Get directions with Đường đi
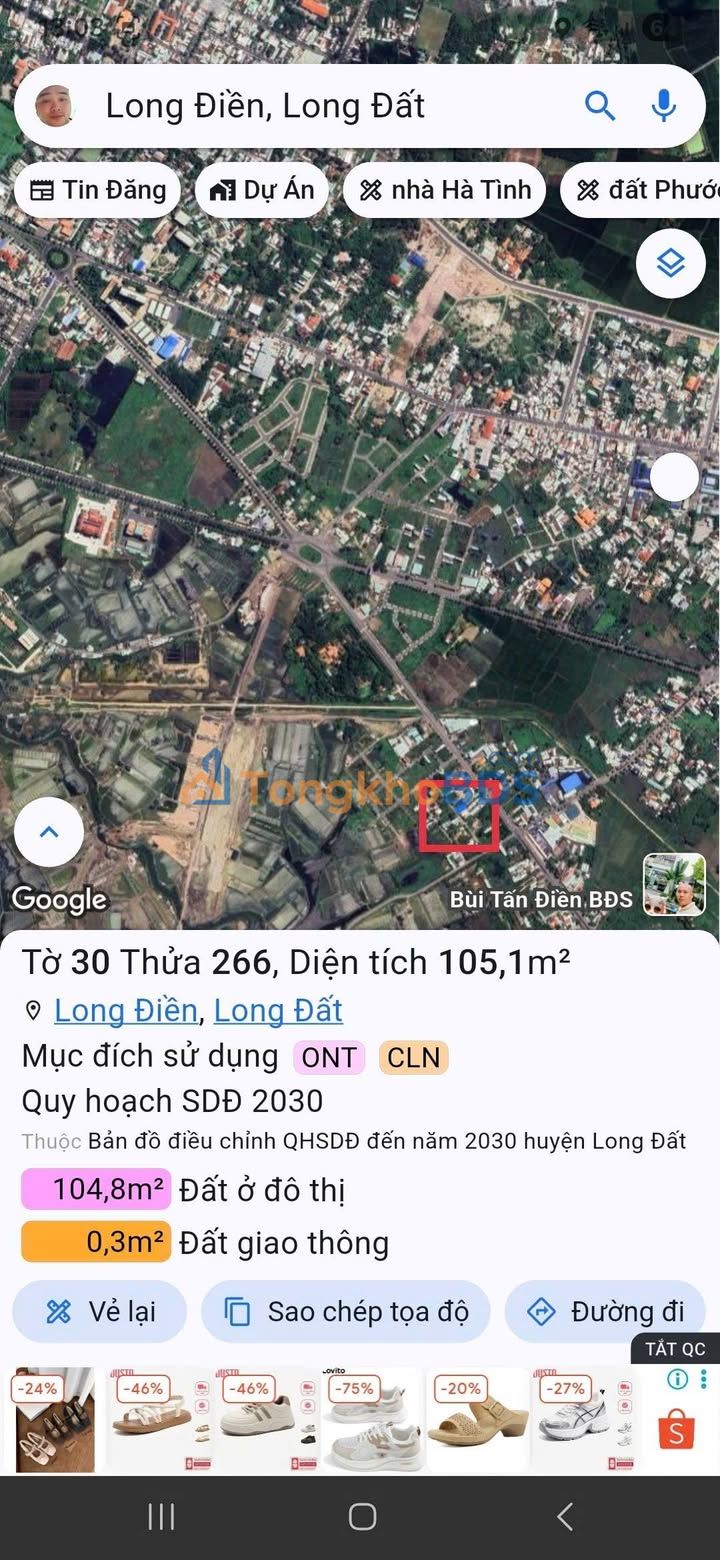The image size is (720, 1560). pos(606,1312)
